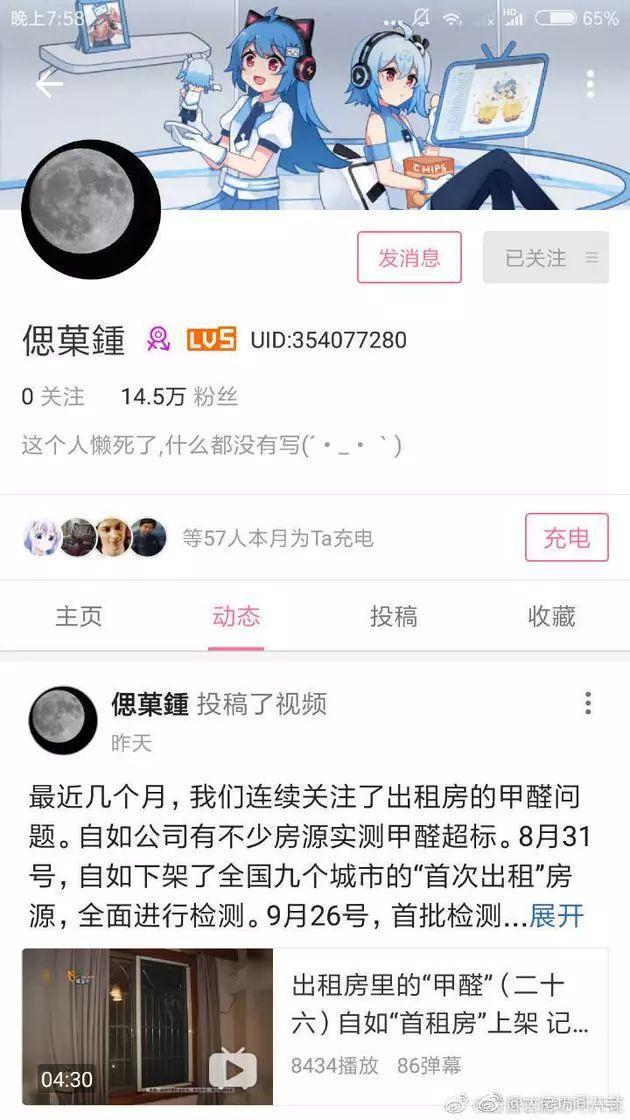
Task: Open the profile overflow menu
Action: (x=590, y=85)
